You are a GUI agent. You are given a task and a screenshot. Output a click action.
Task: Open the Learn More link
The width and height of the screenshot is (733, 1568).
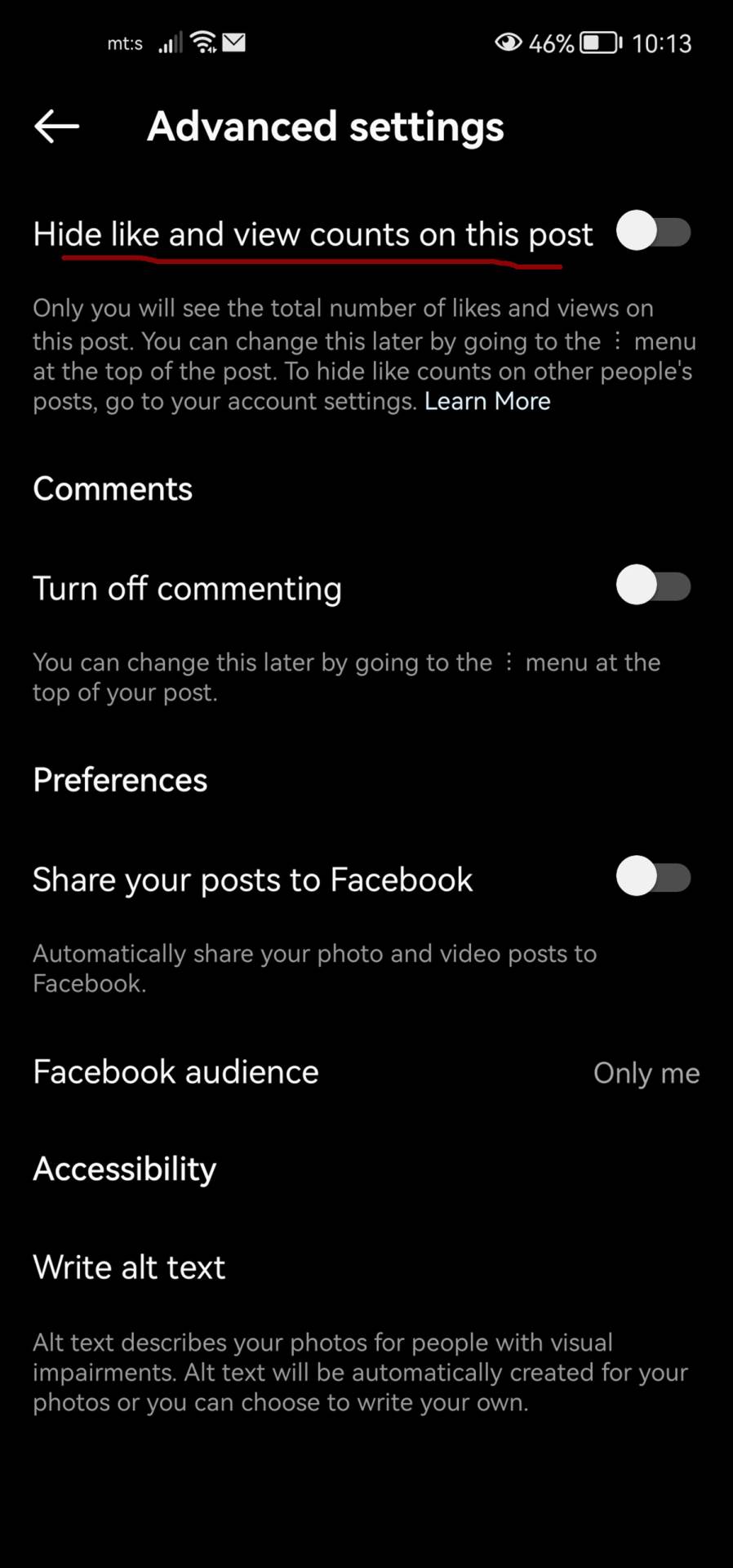[487, 401]
